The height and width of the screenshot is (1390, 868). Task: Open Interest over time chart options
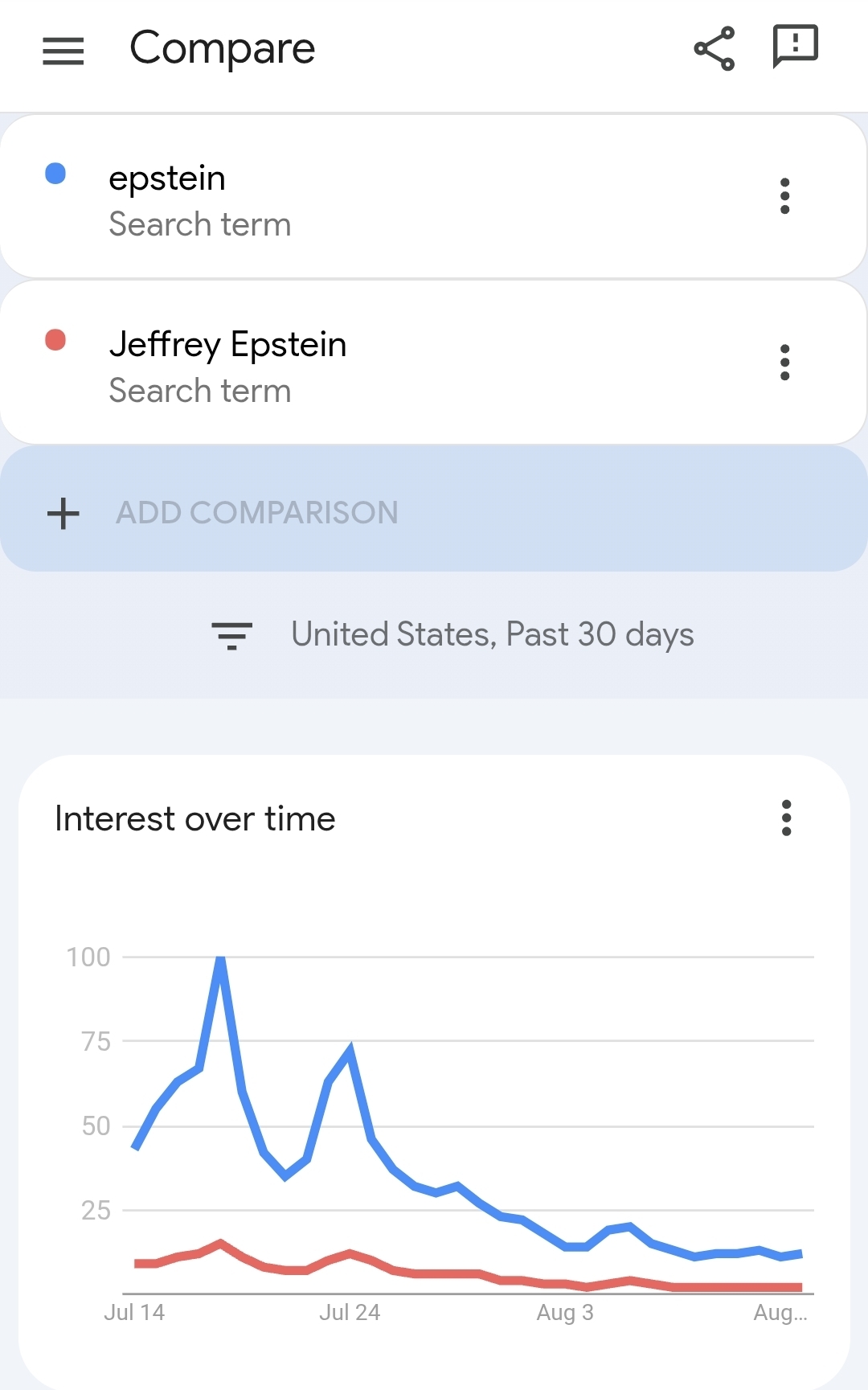786,818
